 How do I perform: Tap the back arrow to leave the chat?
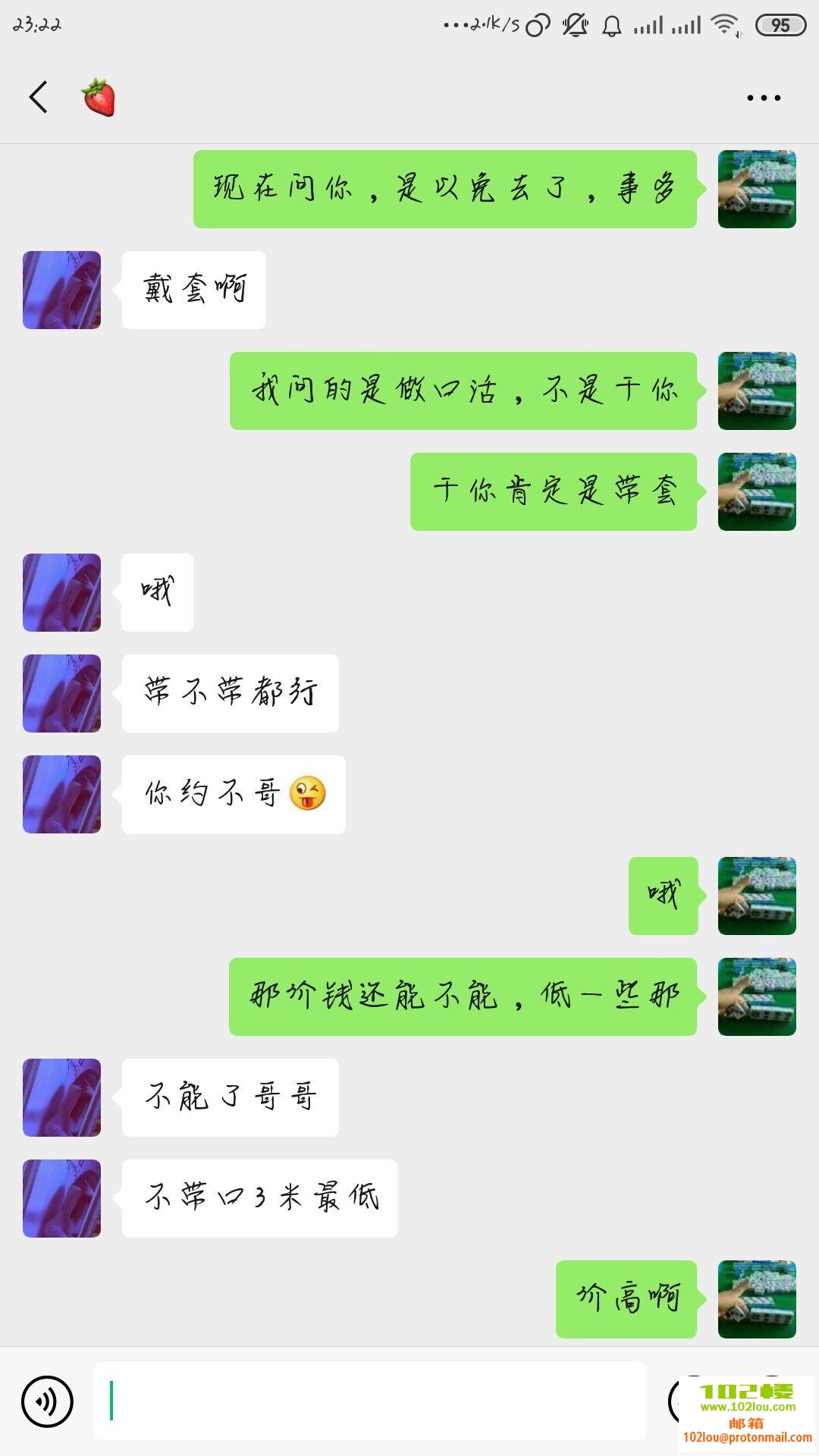tap(39, 97)
